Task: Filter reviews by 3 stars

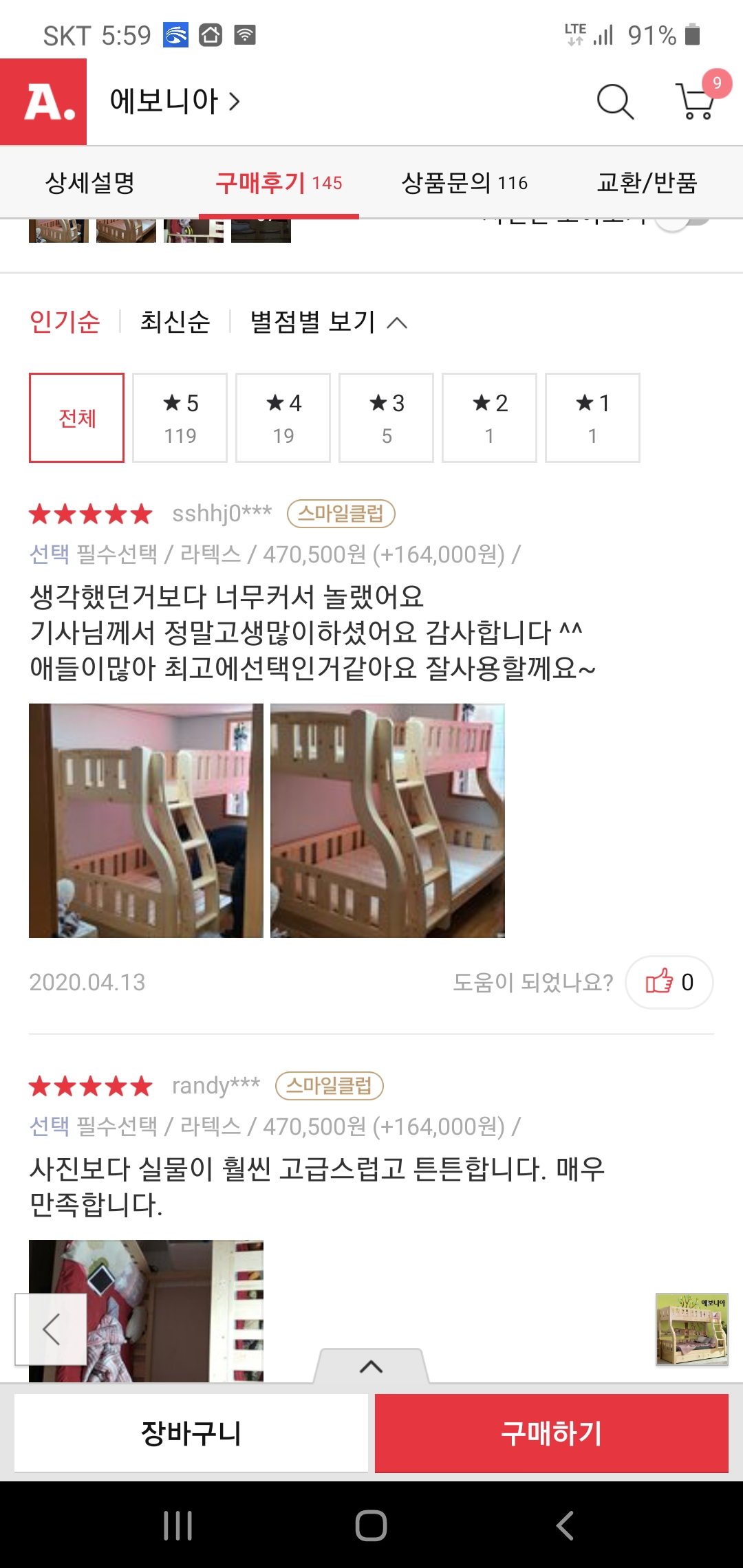Action: click(386, 417)
